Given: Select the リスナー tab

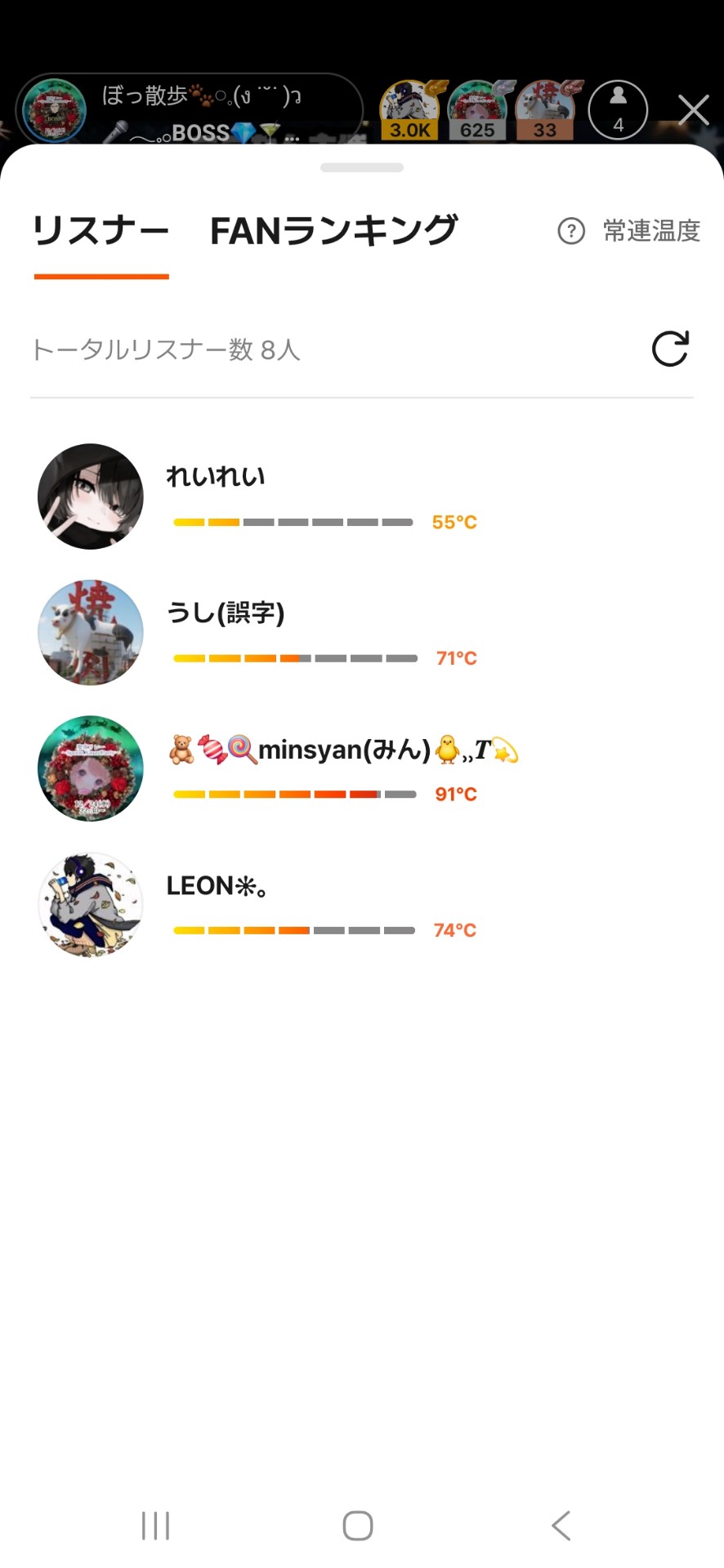Looking at the screenshot, I should (x=101, y=231).
